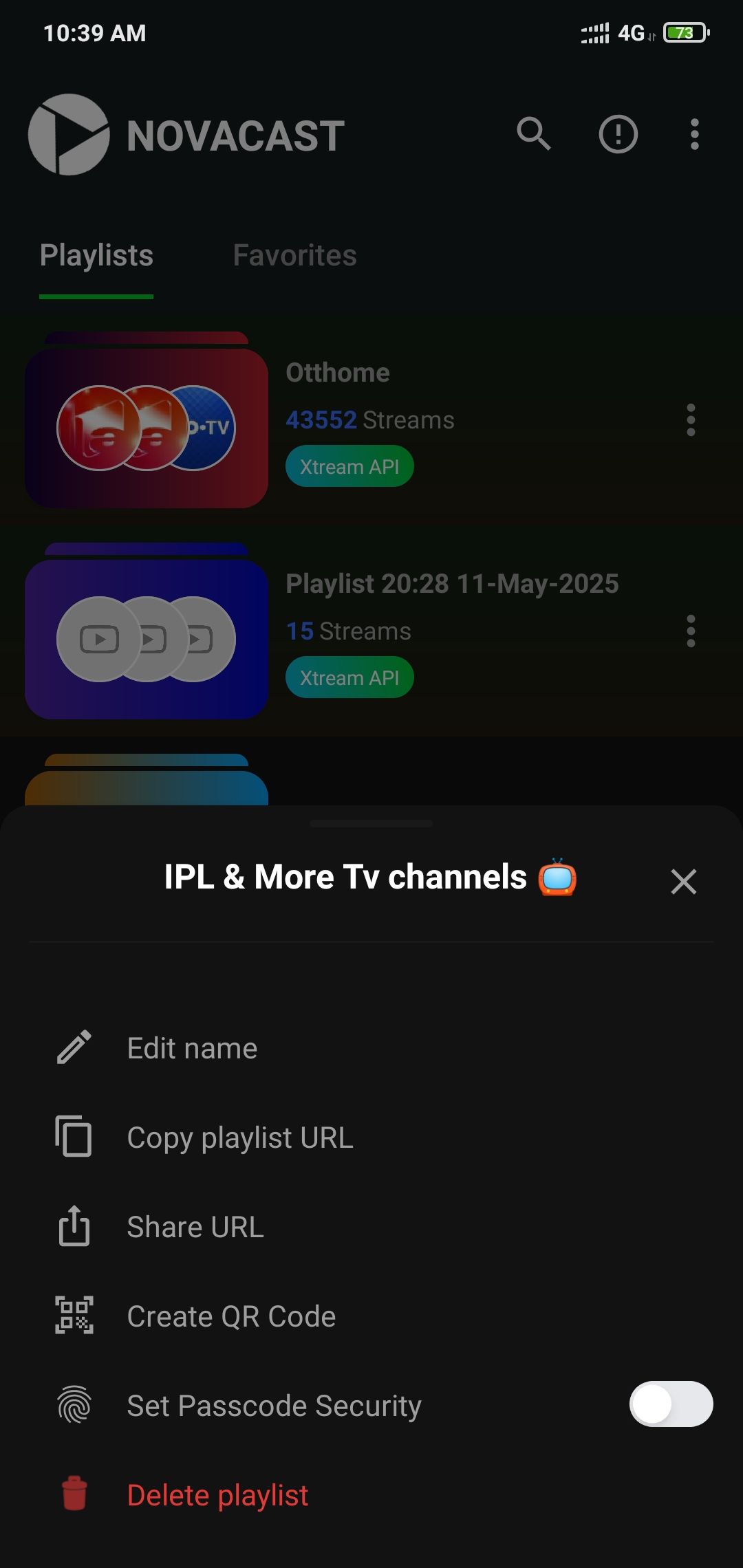Select Edit name option

click(192, 1048)
